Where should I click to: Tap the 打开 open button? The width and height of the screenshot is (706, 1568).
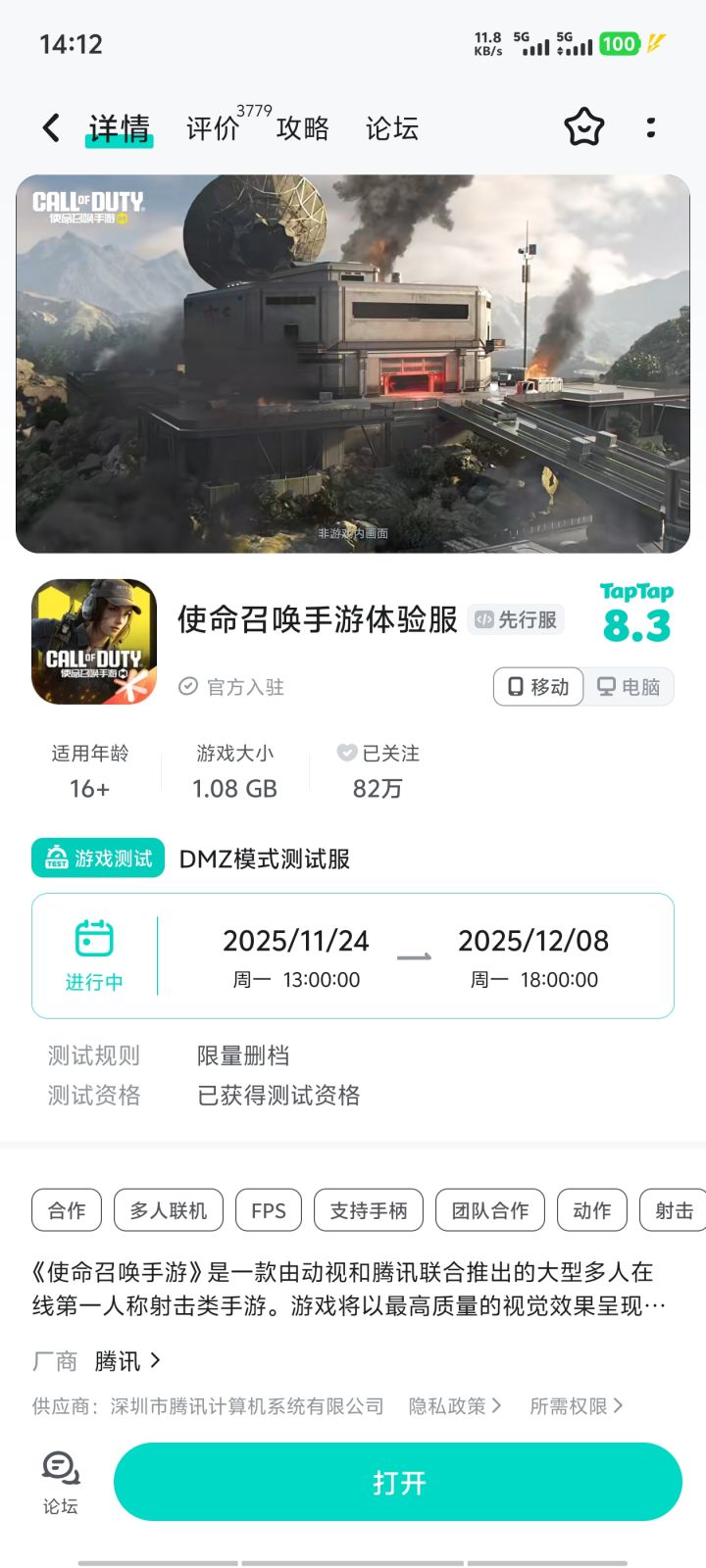pos(398,1482)
